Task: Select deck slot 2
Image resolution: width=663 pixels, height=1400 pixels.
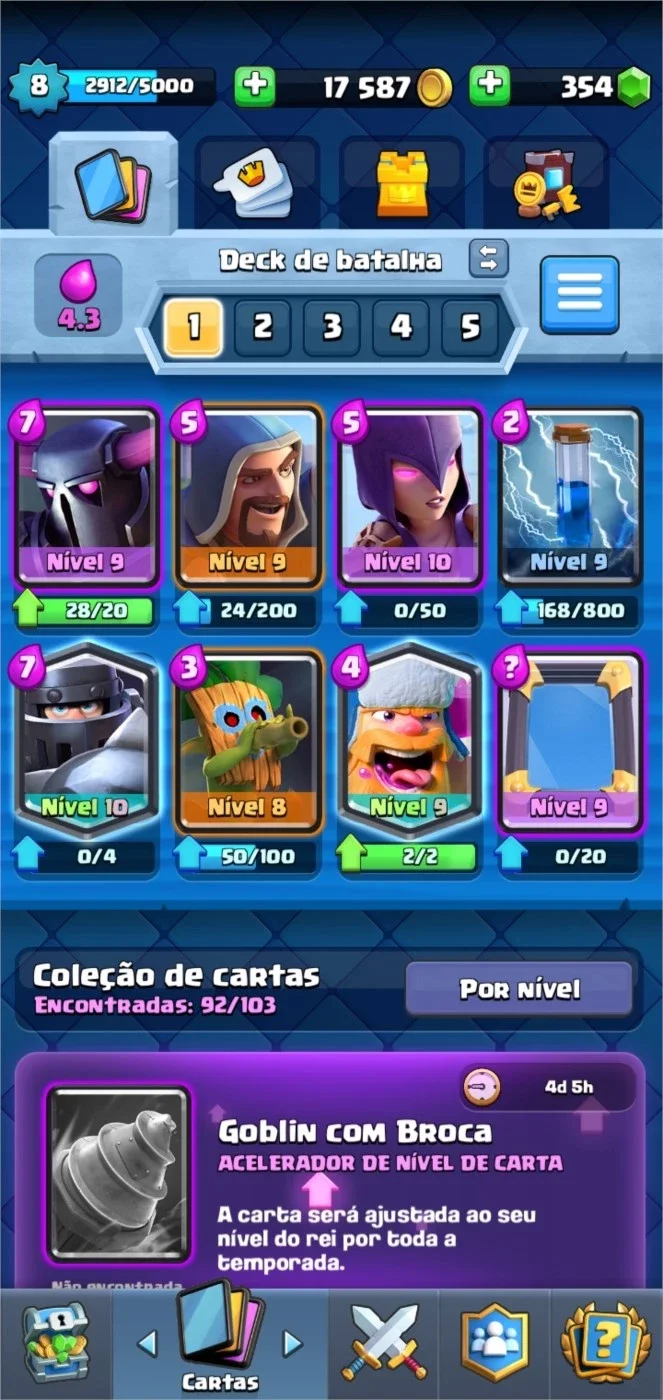Action: [262, 327]
